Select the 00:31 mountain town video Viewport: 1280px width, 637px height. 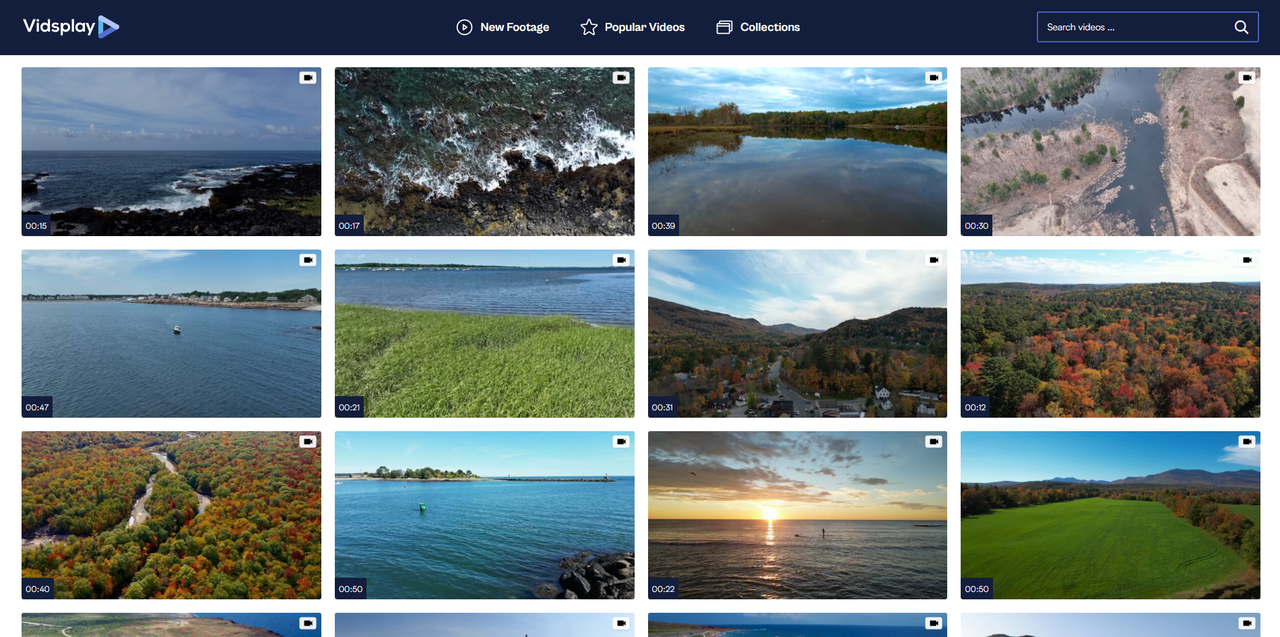pyautogui.click(x=797, y=333)
